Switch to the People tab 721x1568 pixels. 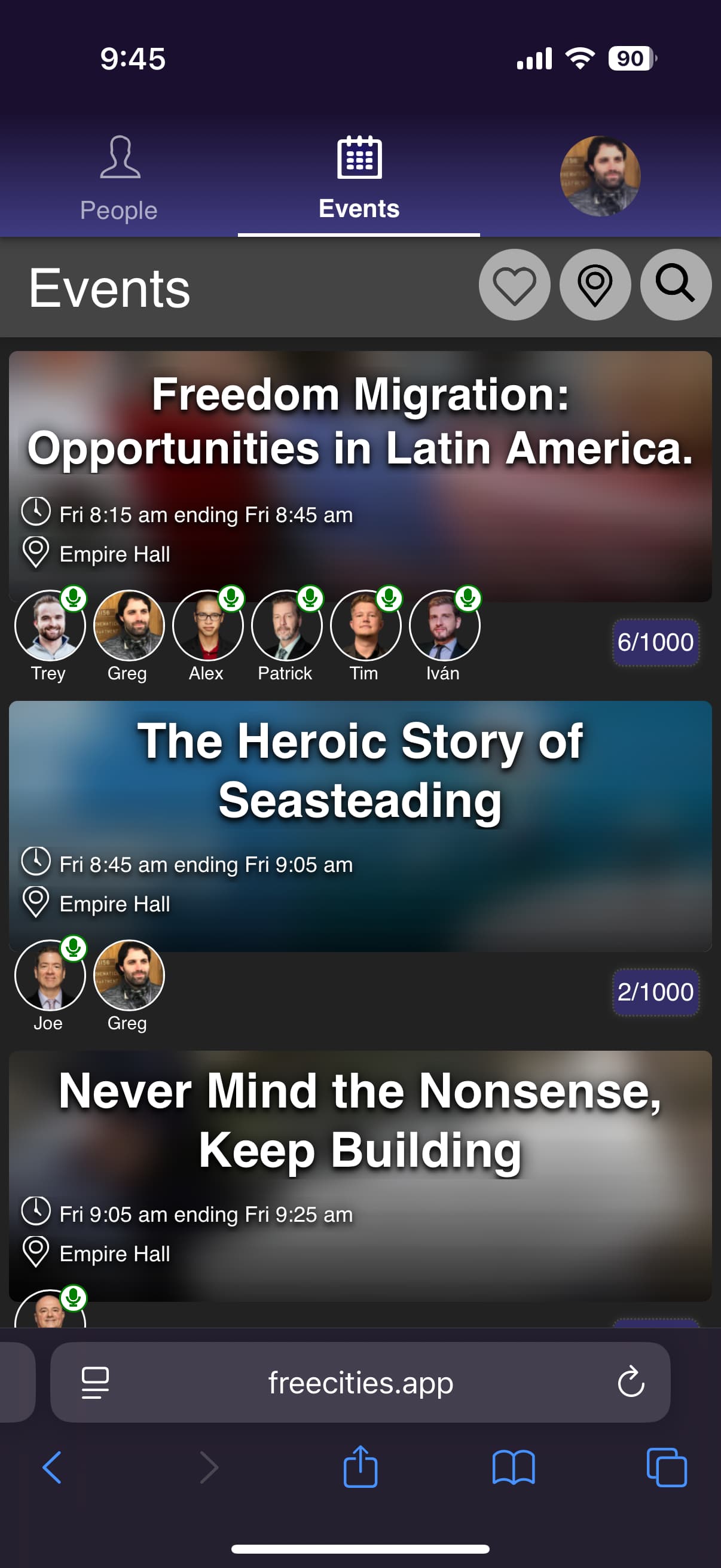(119, 178)
